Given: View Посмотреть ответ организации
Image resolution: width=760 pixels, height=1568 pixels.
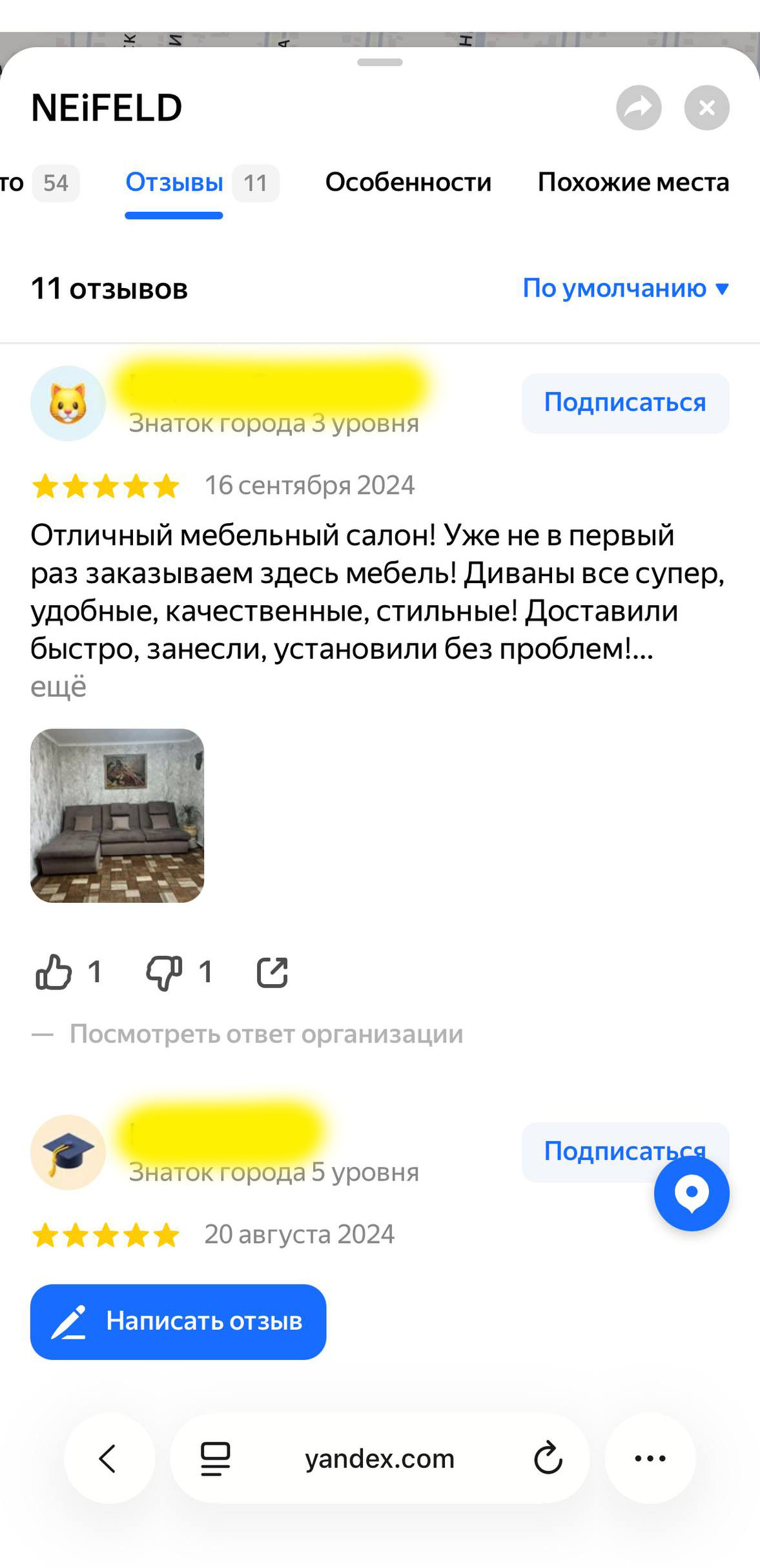Looking at the screenshot, I should (266, 1034).
